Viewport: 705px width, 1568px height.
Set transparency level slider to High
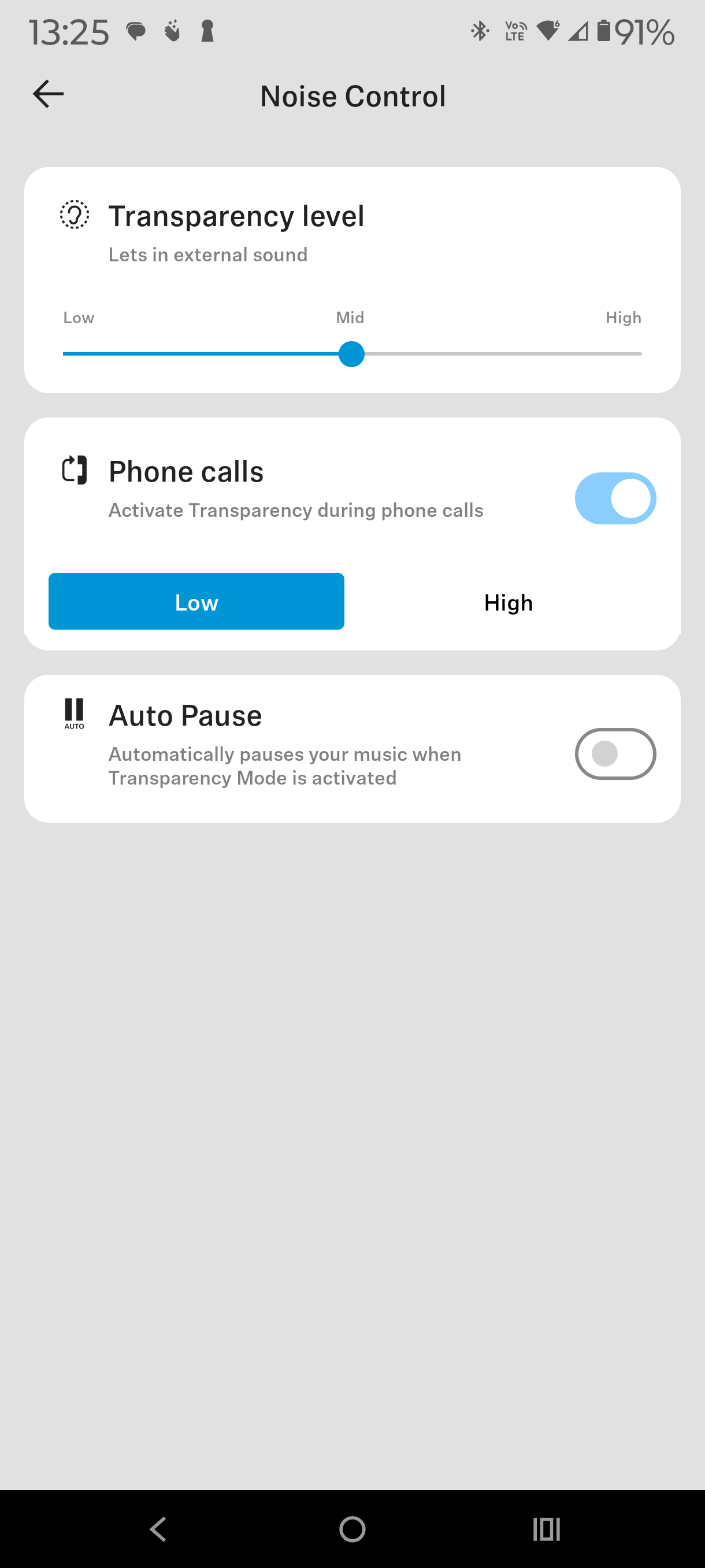[x=640, y=354]
